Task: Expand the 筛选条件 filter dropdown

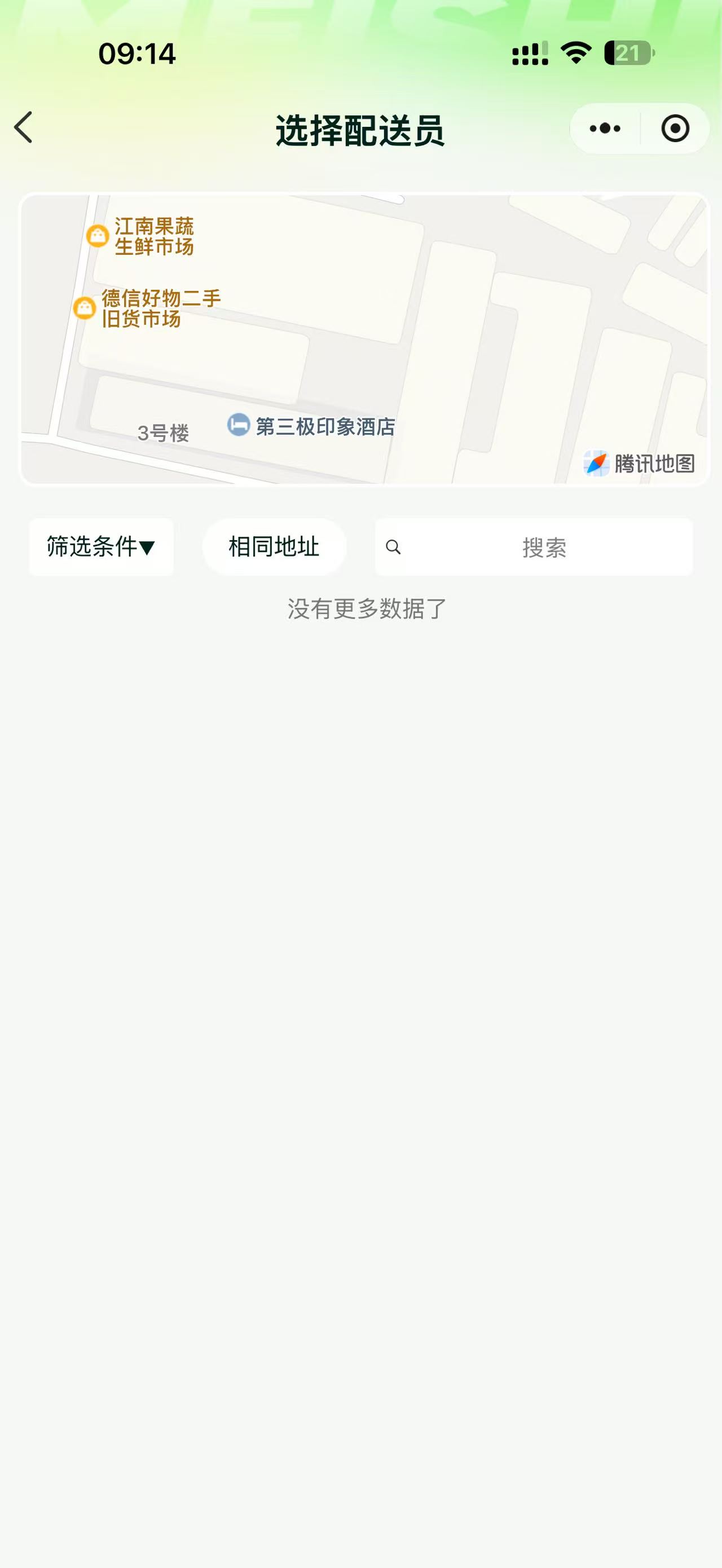Action: pyautogui.click(x=101, y=546)
